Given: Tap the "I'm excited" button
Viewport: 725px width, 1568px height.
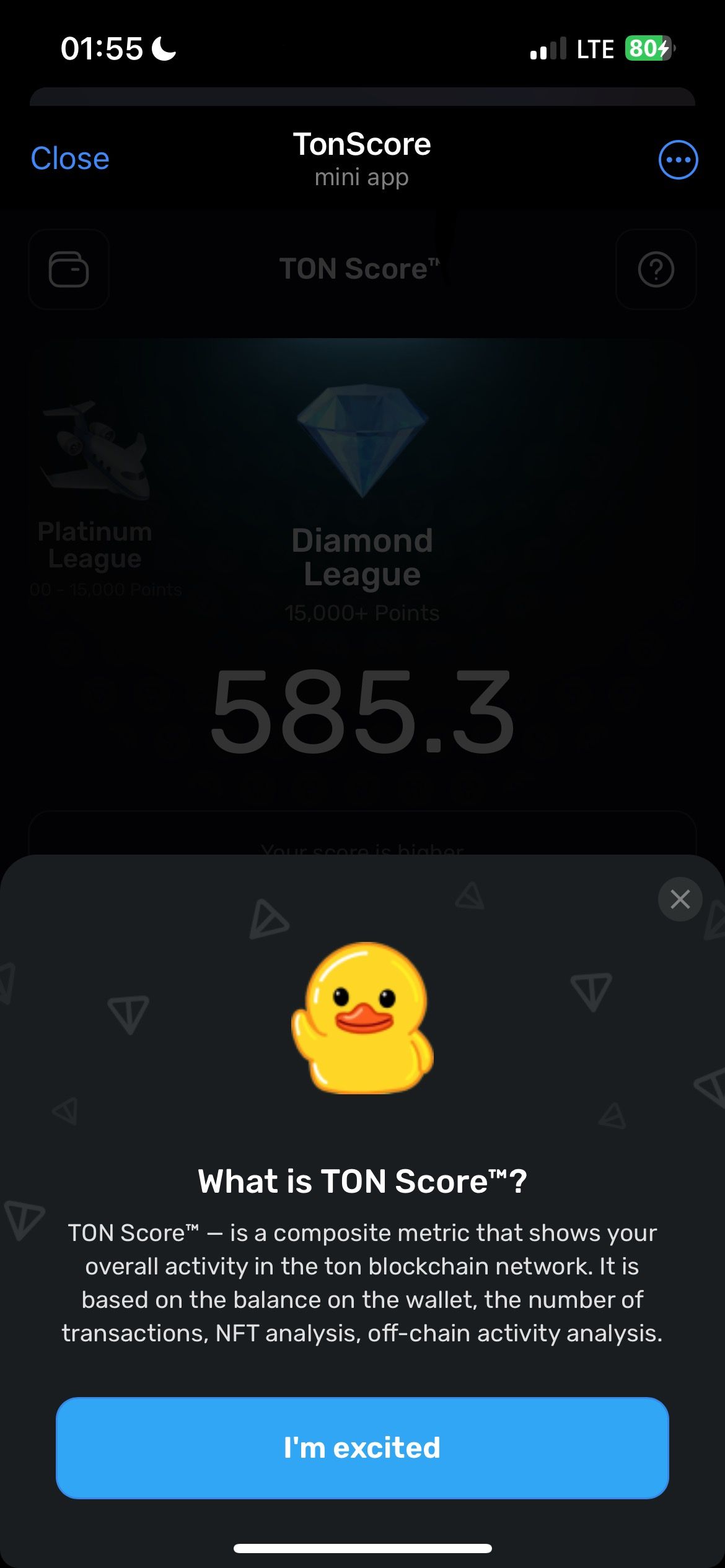Looking at the screenshot, I should (x=362, y=1448).
